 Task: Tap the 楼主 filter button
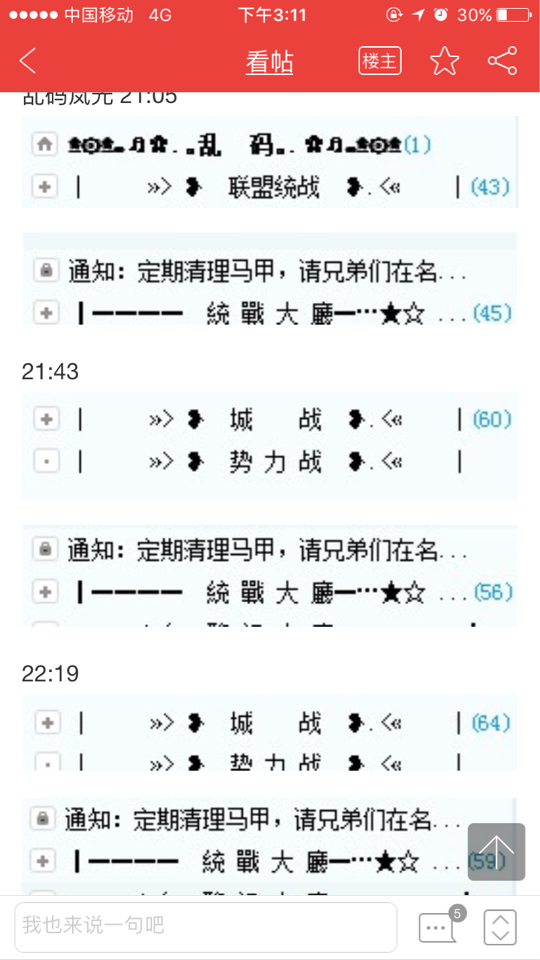point(380,61)
